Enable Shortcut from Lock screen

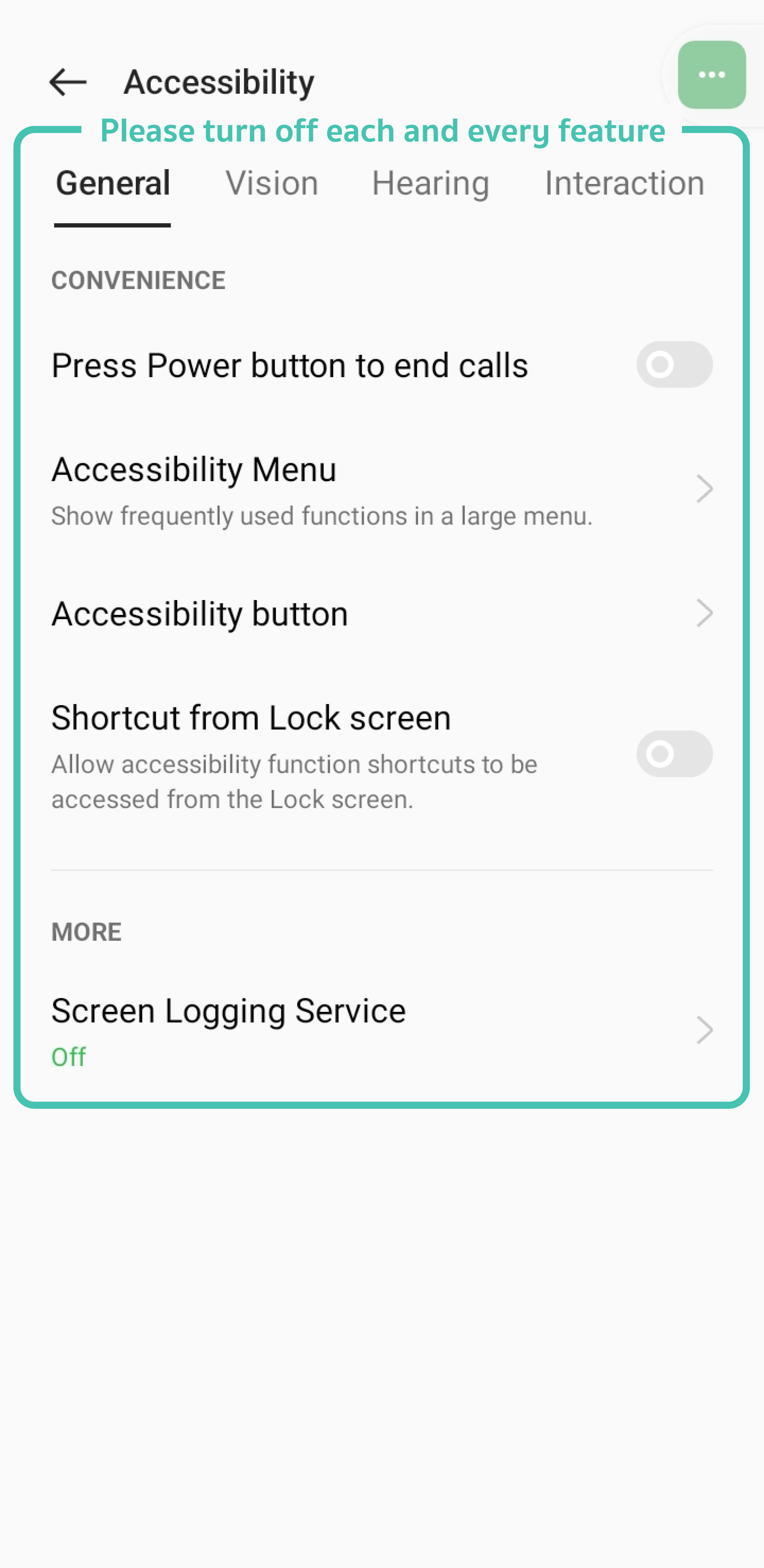(674, 754)
